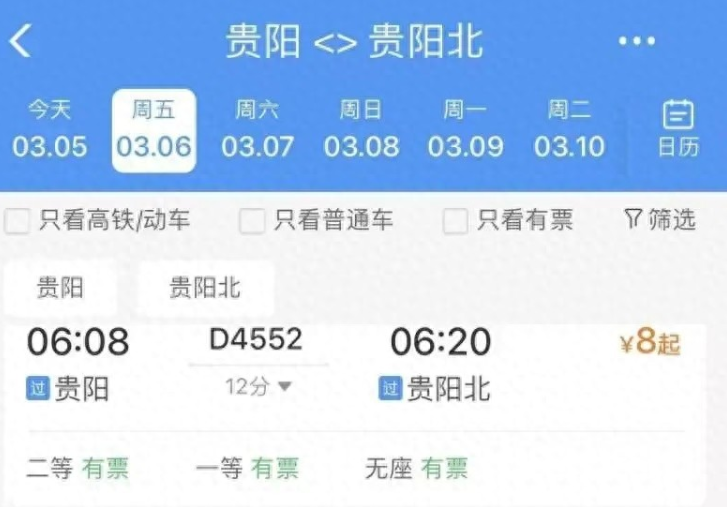Viewport: 727px width, 507px height.
Task: Tap the 贵阳 station chip
Action: (x=61, y=288)
